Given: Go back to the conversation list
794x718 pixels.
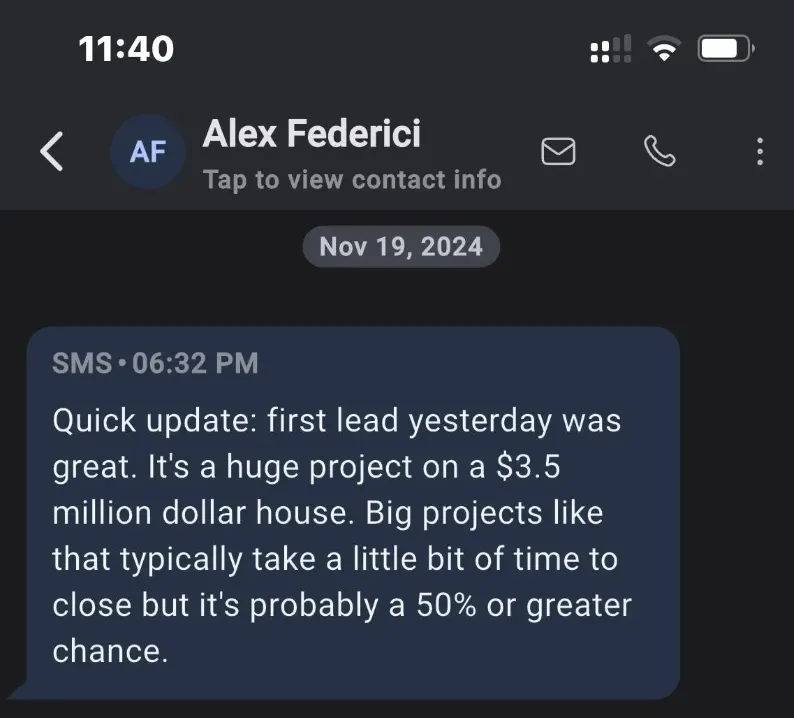Looking at the screenshot, I should [52, 151].
